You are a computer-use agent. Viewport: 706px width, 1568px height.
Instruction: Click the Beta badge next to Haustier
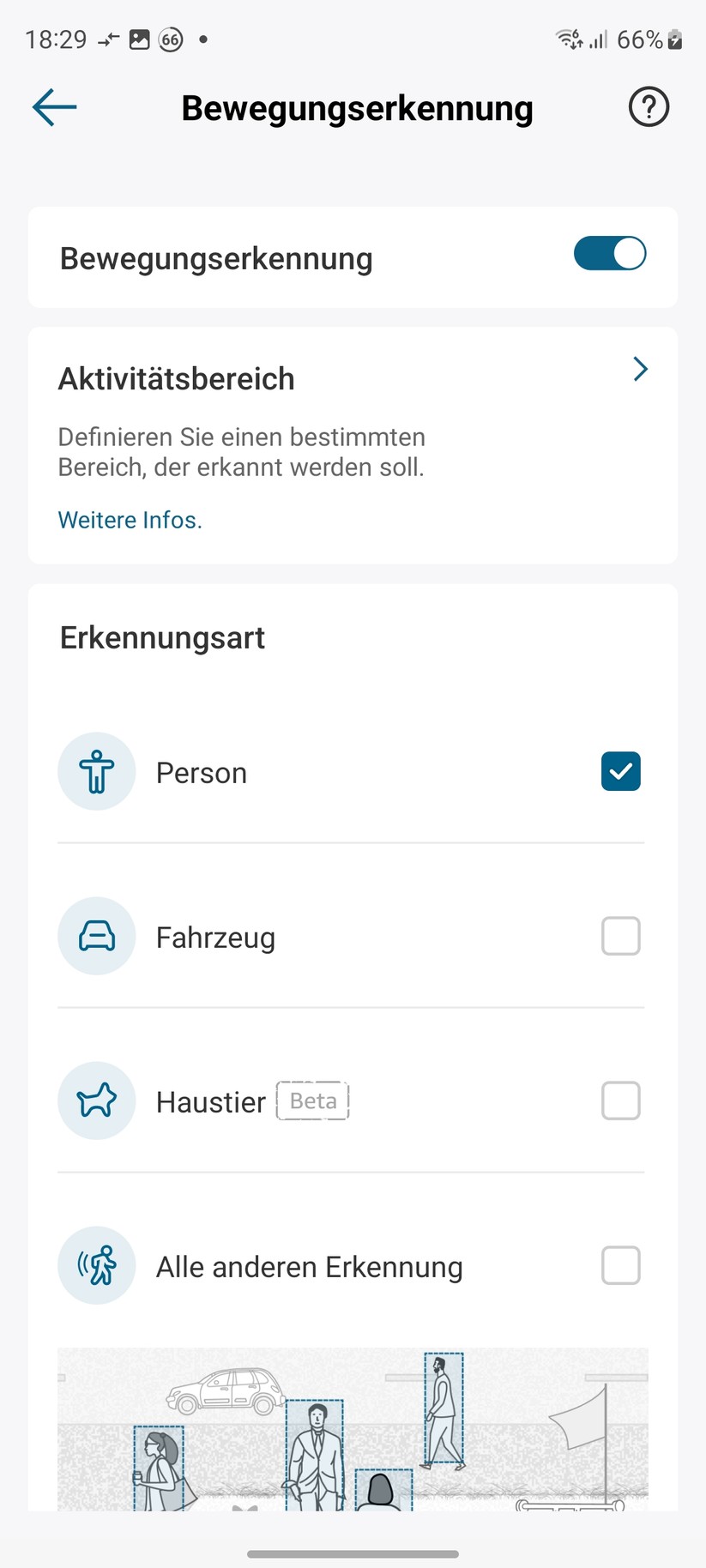pos(312,1101)
